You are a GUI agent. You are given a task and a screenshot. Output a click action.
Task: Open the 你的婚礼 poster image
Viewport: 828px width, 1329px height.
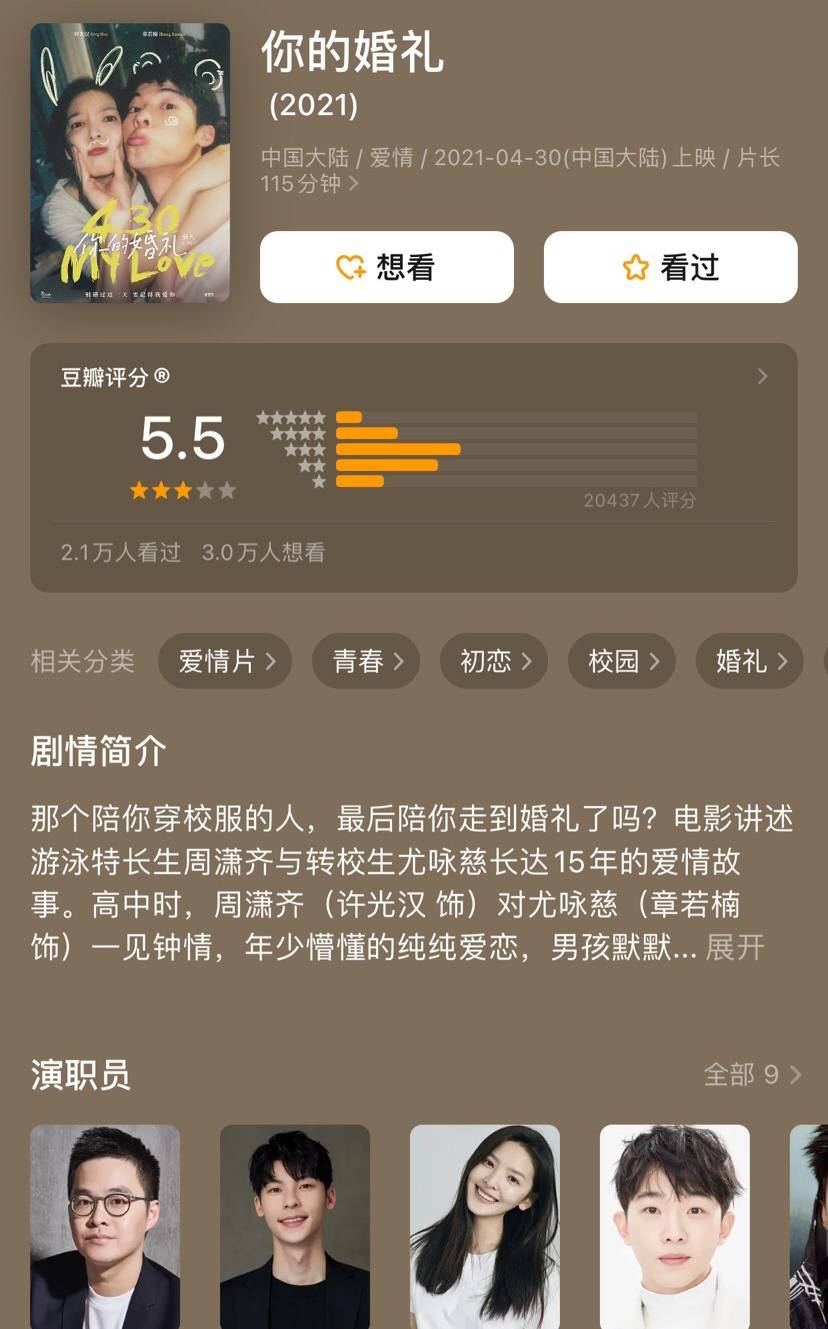pyautogui.click(x=130, y=163)
